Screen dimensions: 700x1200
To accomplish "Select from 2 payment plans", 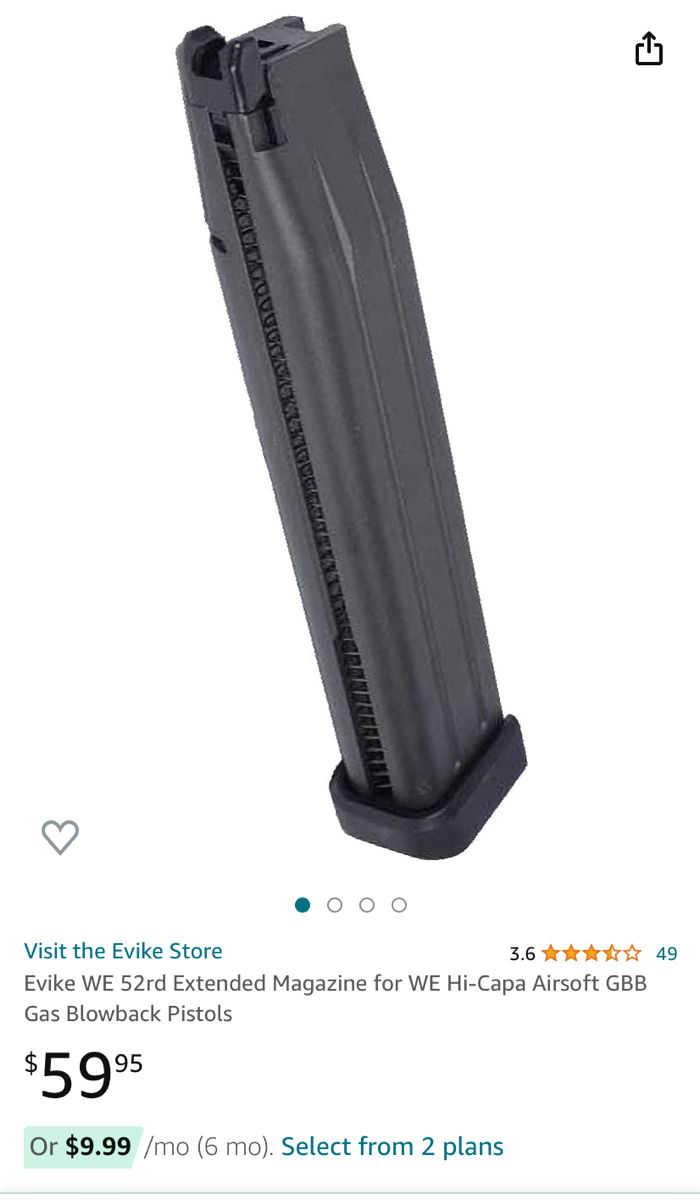I will pos(392,1146).
